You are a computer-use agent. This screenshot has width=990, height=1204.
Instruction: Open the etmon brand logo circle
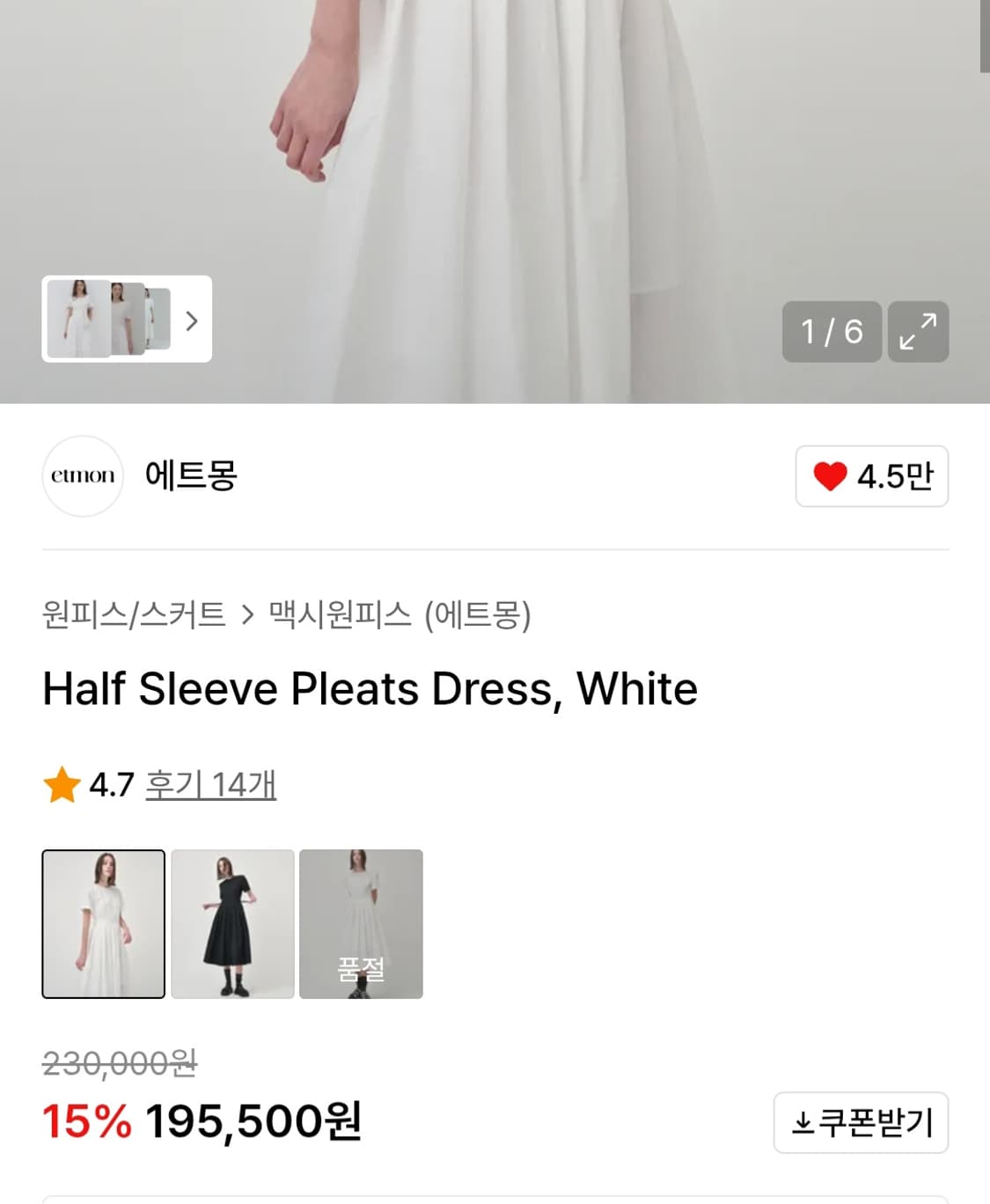(x=83, y=476)
